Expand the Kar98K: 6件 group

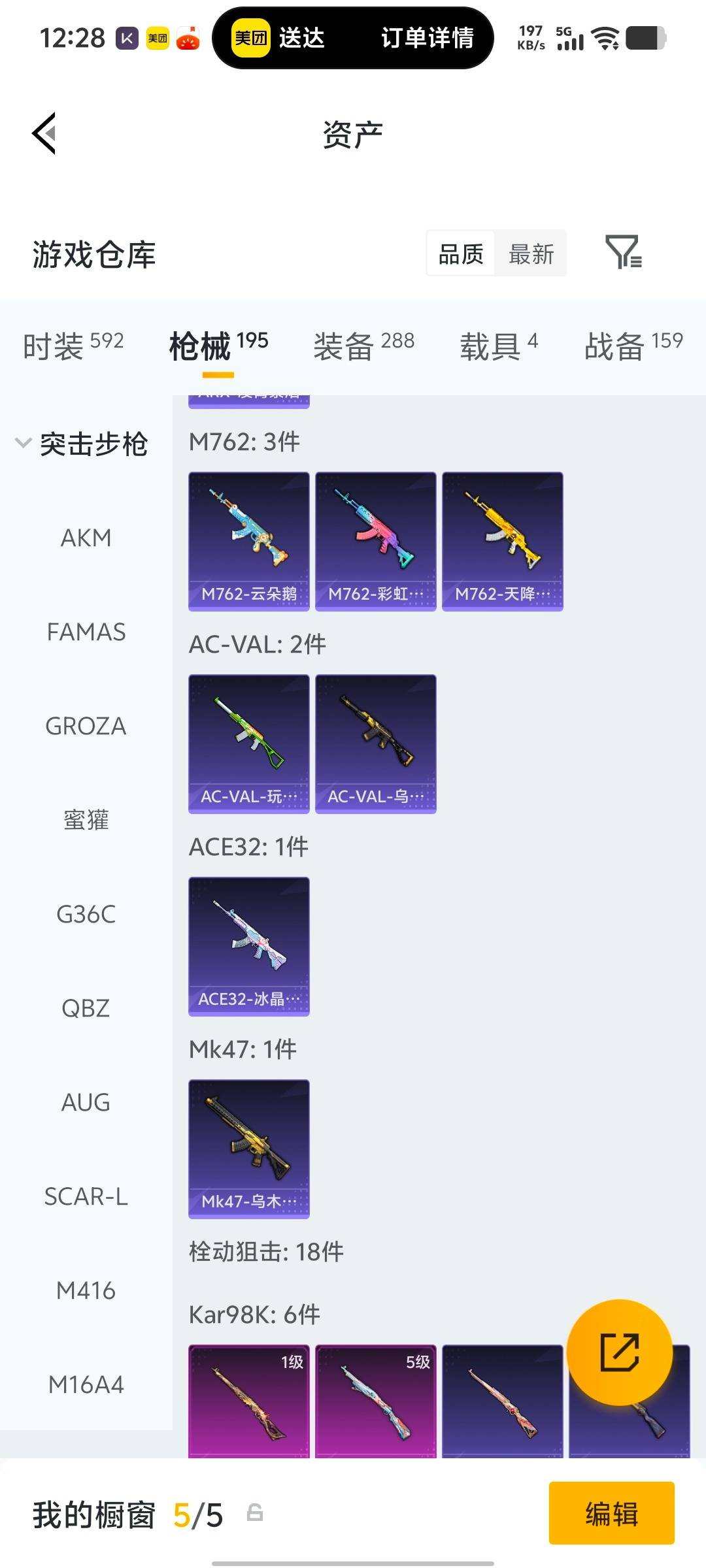[254, 1314]
